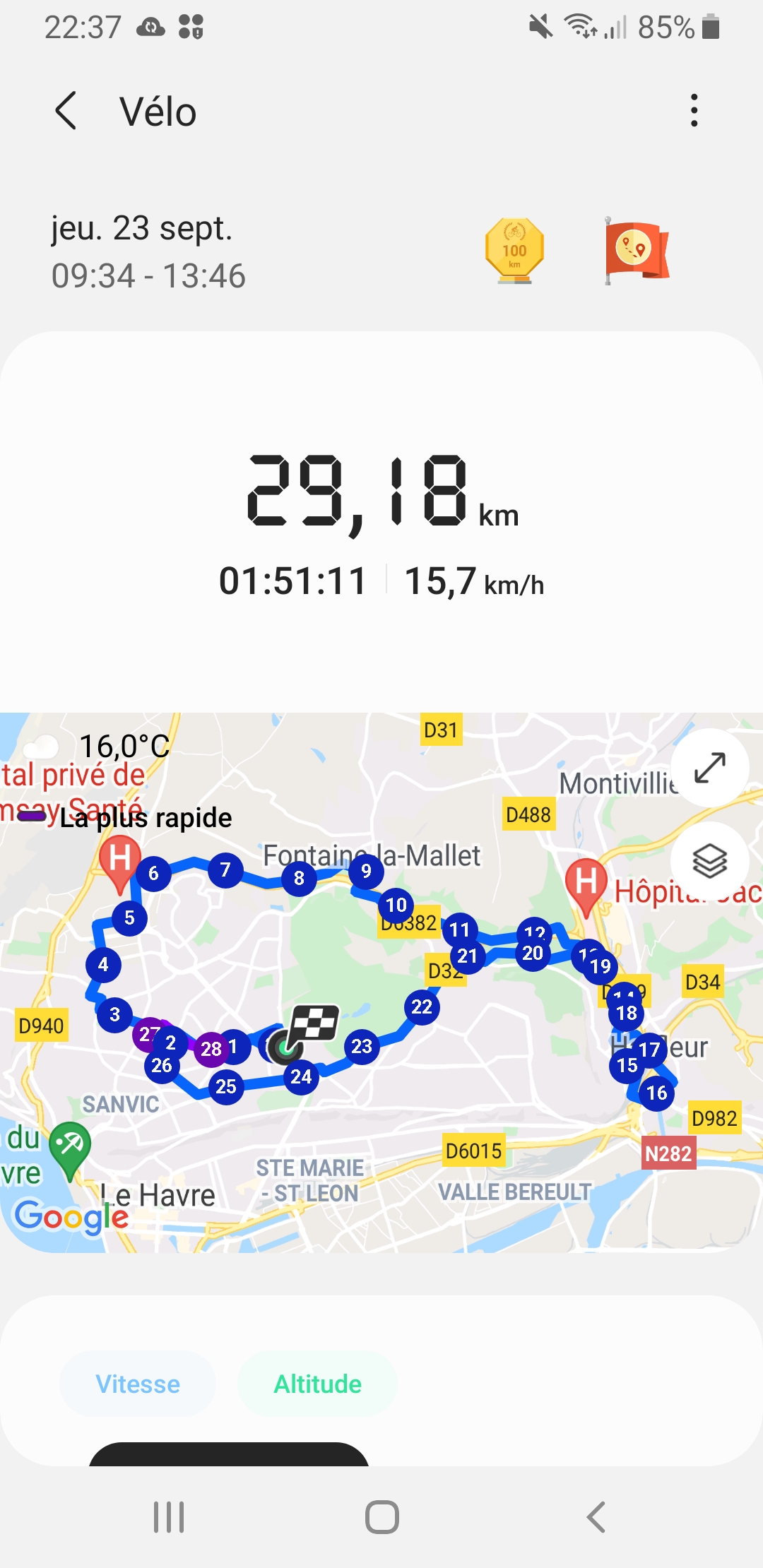Image resolution: width=763 pixels, height=1568 pixels.
Task: Go back from the Vélo screen
Action: (x=66, y=112)
